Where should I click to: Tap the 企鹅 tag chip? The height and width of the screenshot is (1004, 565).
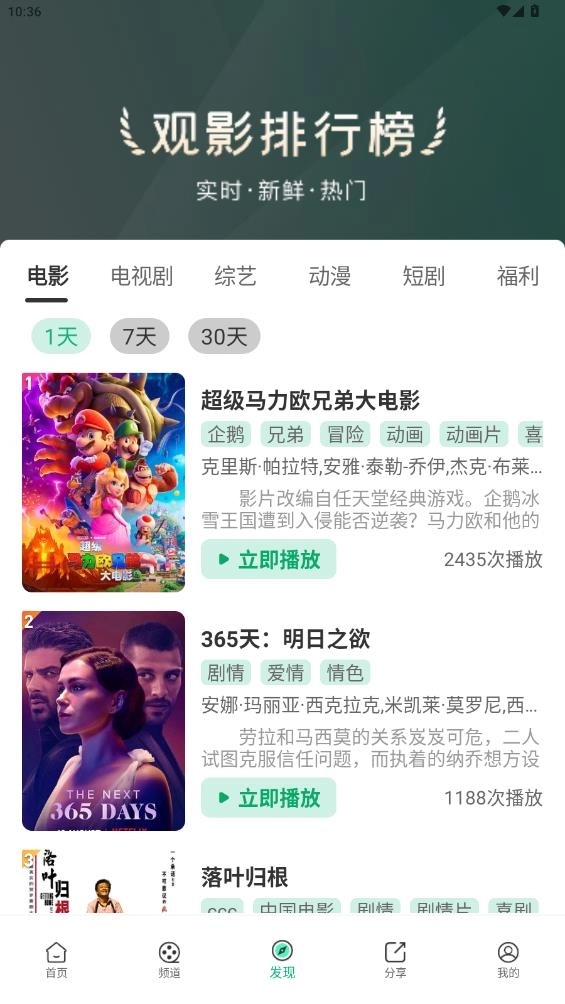[226, 434]
